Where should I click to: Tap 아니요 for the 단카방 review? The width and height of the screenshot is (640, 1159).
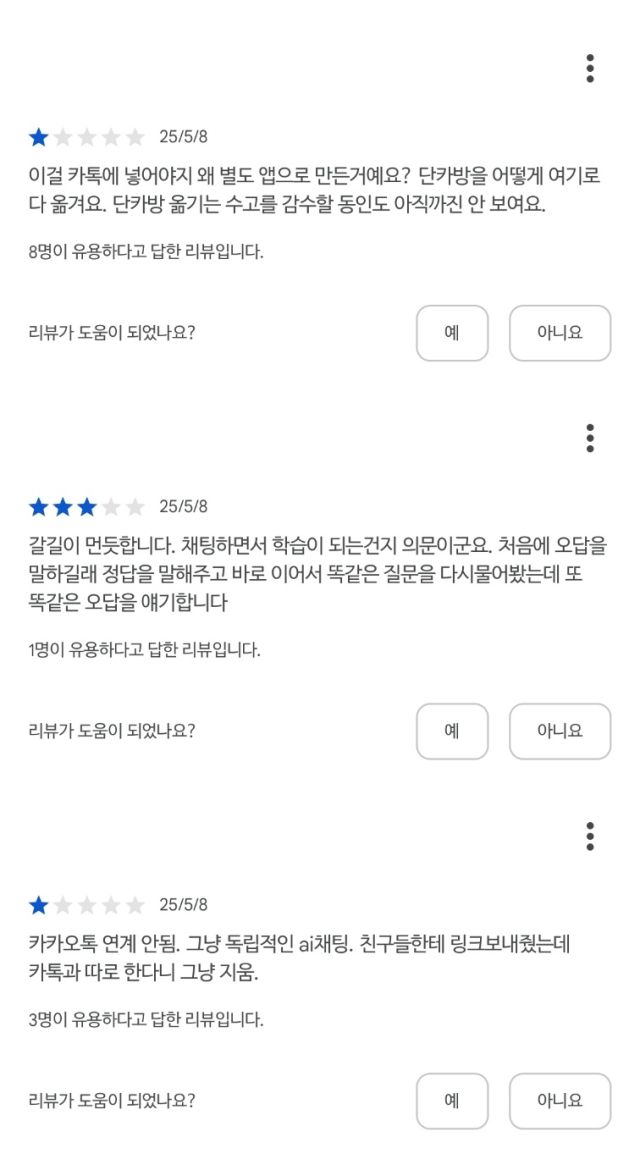pyautogui.click(x=559, y=333)
